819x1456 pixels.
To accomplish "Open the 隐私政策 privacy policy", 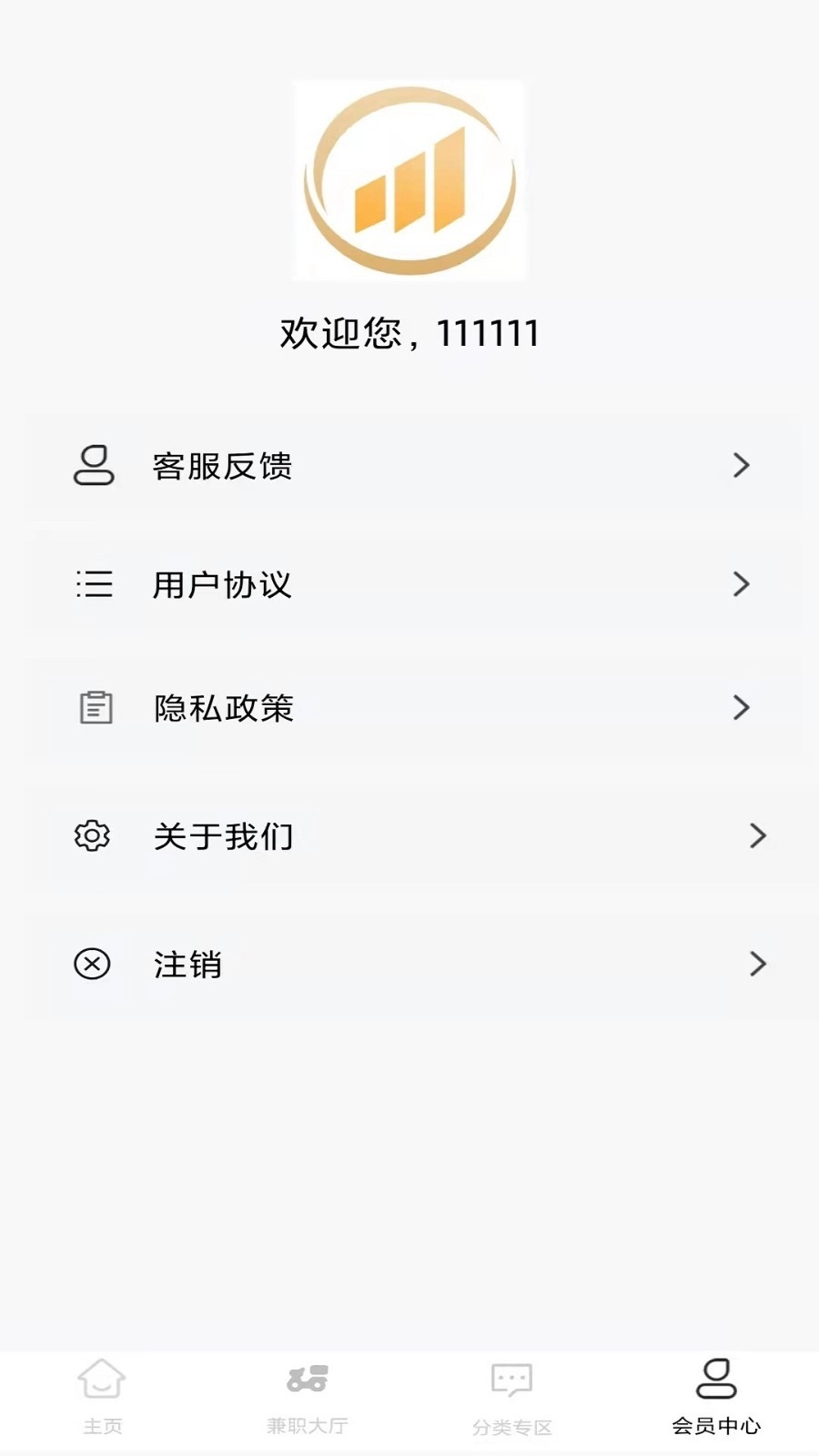I will coord(224,709).
